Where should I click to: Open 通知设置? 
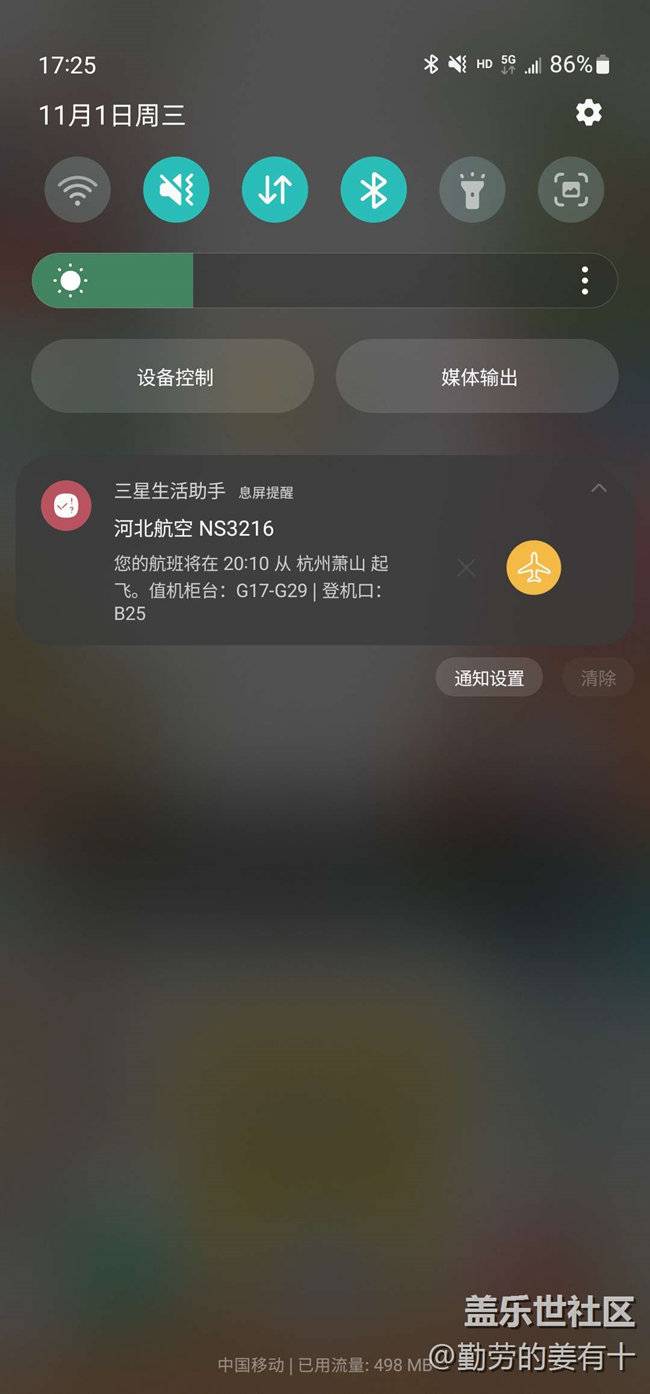tap(489, 678)
